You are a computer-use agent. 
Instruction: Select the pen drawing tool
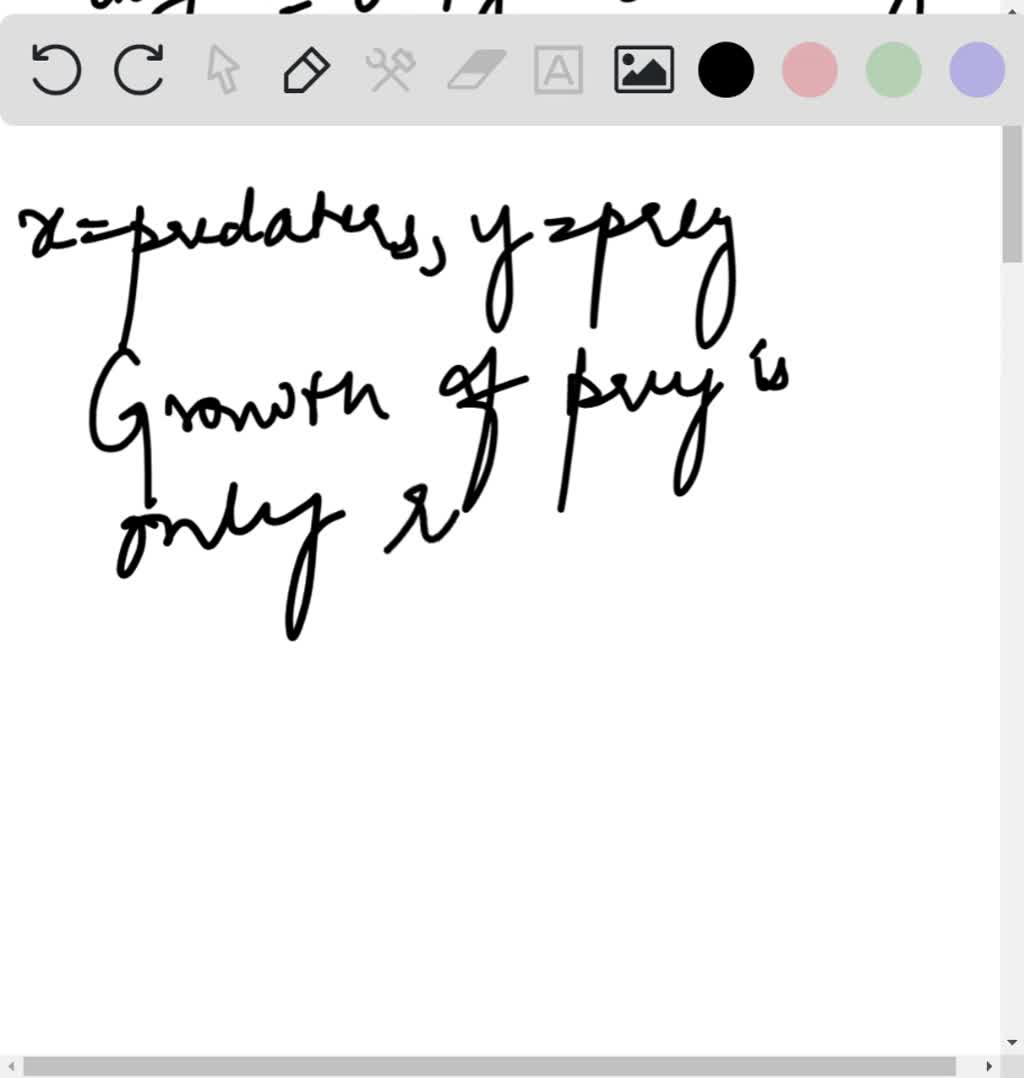(306, 71)
